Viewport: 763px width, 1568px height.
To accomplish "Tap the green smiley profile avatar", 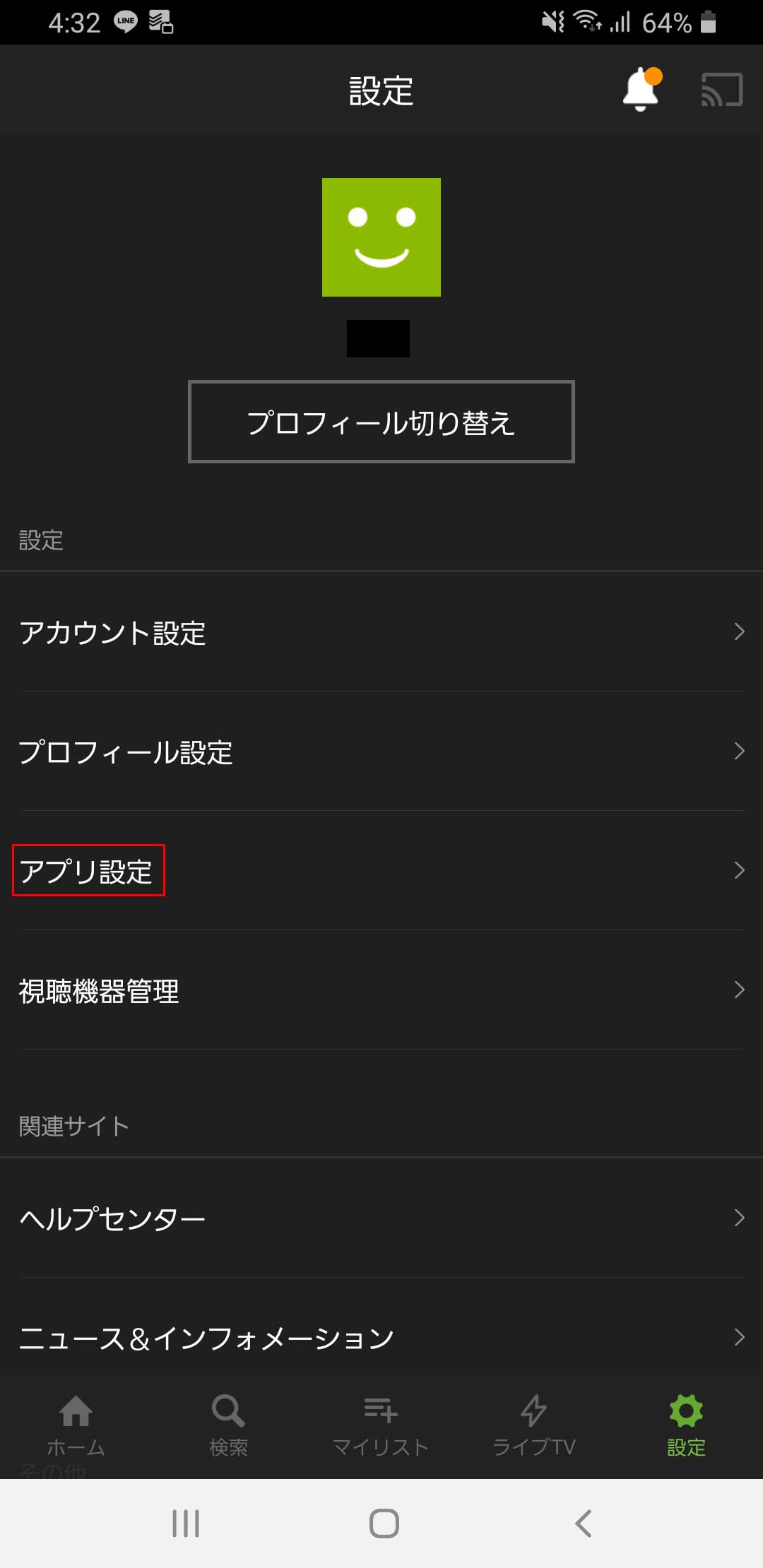I will (381, 237).
